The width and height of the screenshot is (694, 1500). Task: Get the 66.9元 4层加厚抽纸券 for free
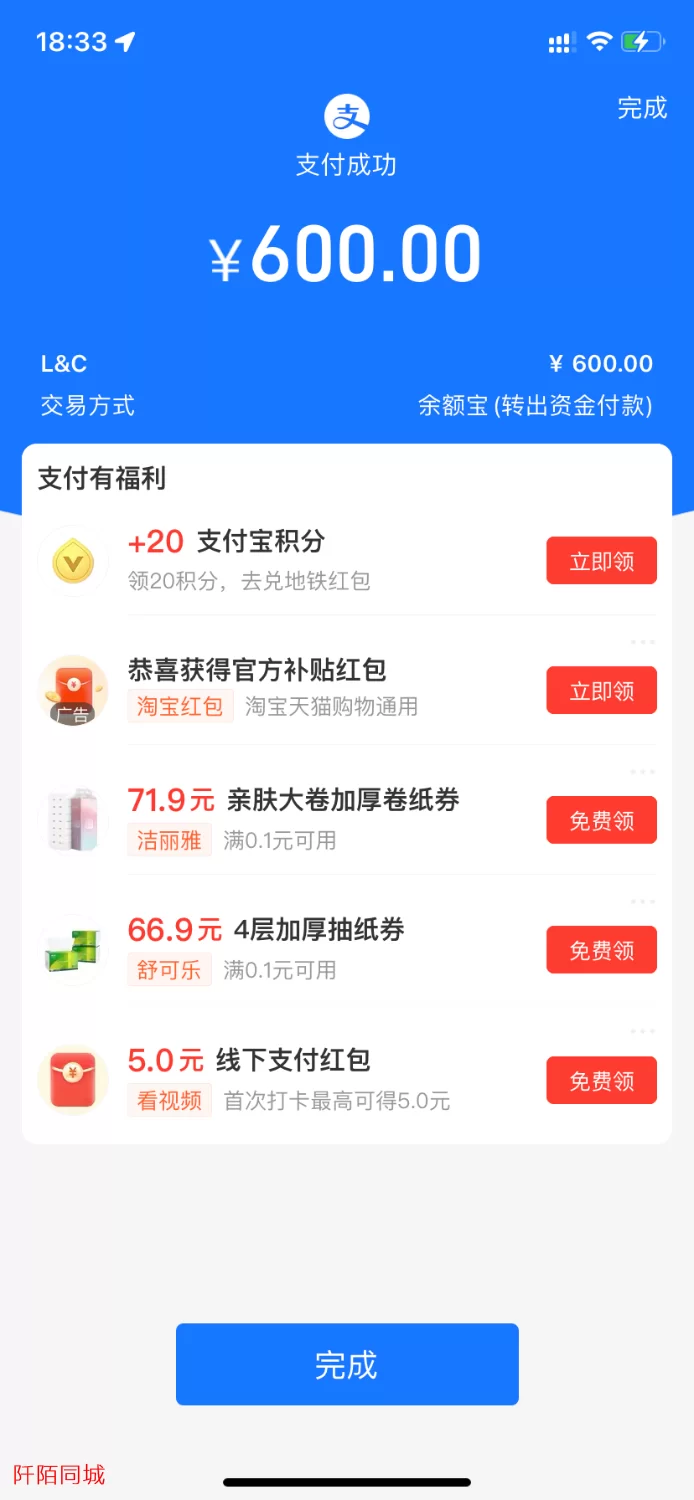(601, 951)
